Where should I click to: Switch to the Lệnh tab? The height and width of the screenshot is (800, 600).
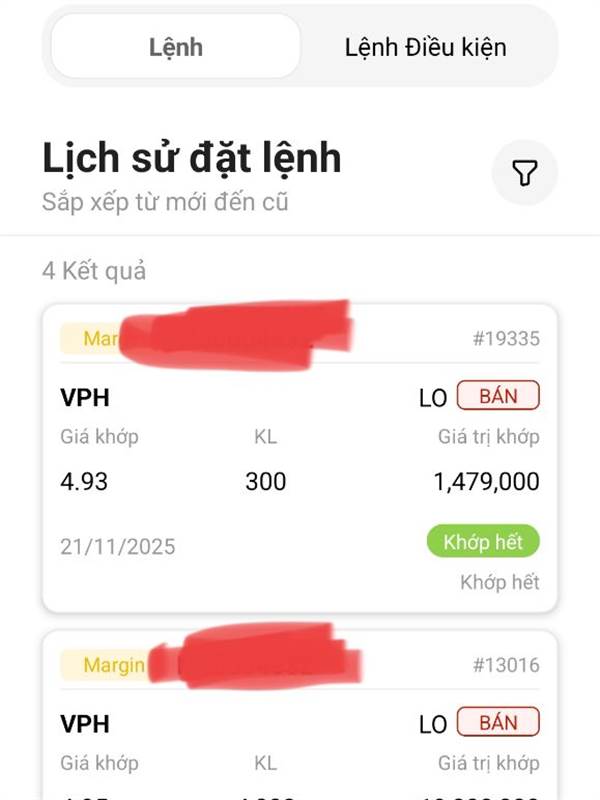tap(176, 47)
